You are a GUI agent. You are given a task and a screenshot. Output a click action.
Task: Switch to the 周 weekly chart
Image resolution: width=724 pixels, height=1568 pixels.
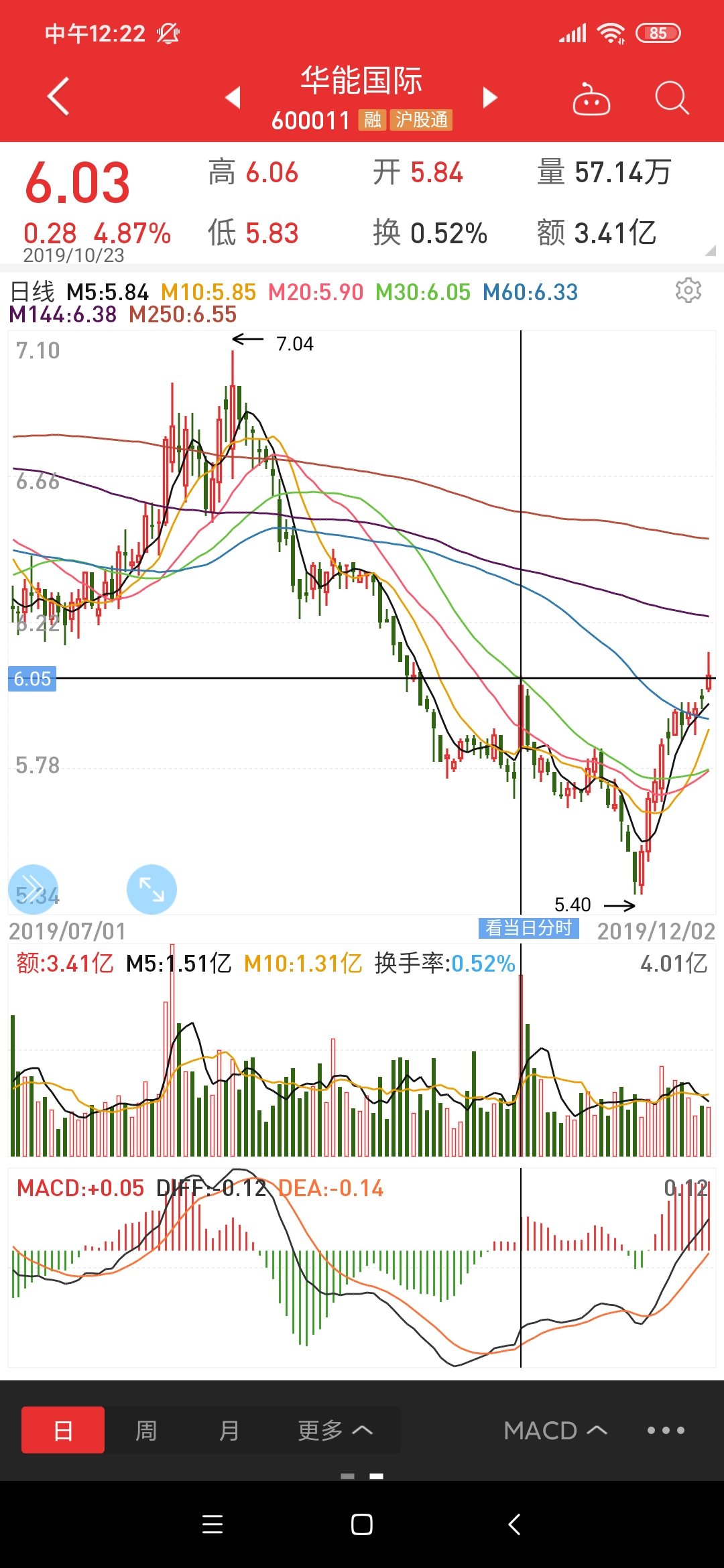[146, 1430]
